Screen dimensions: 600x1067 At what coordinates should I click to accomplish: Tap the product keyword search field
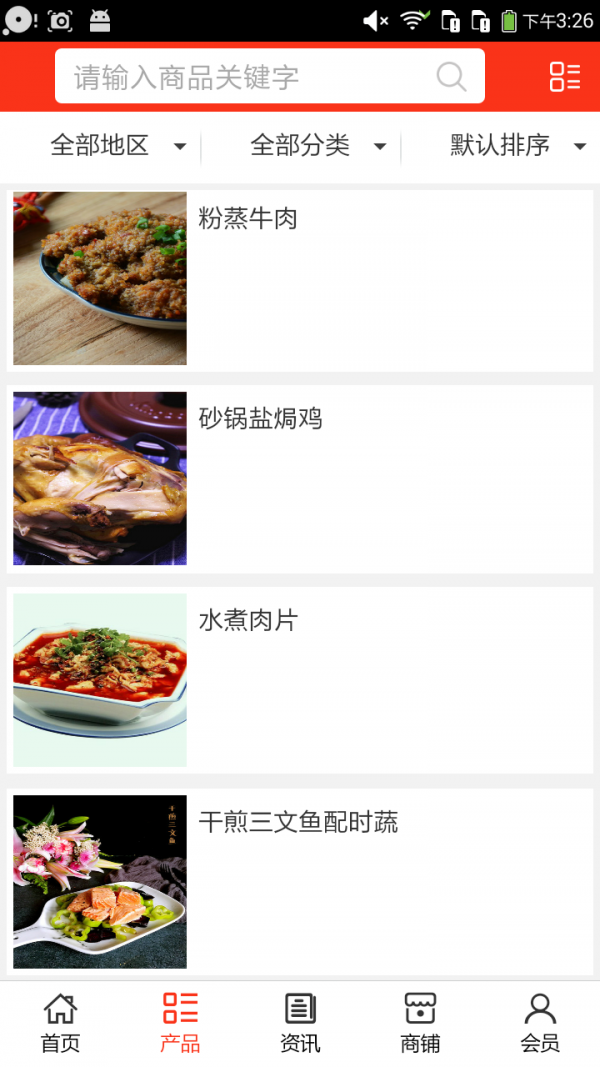250,77
